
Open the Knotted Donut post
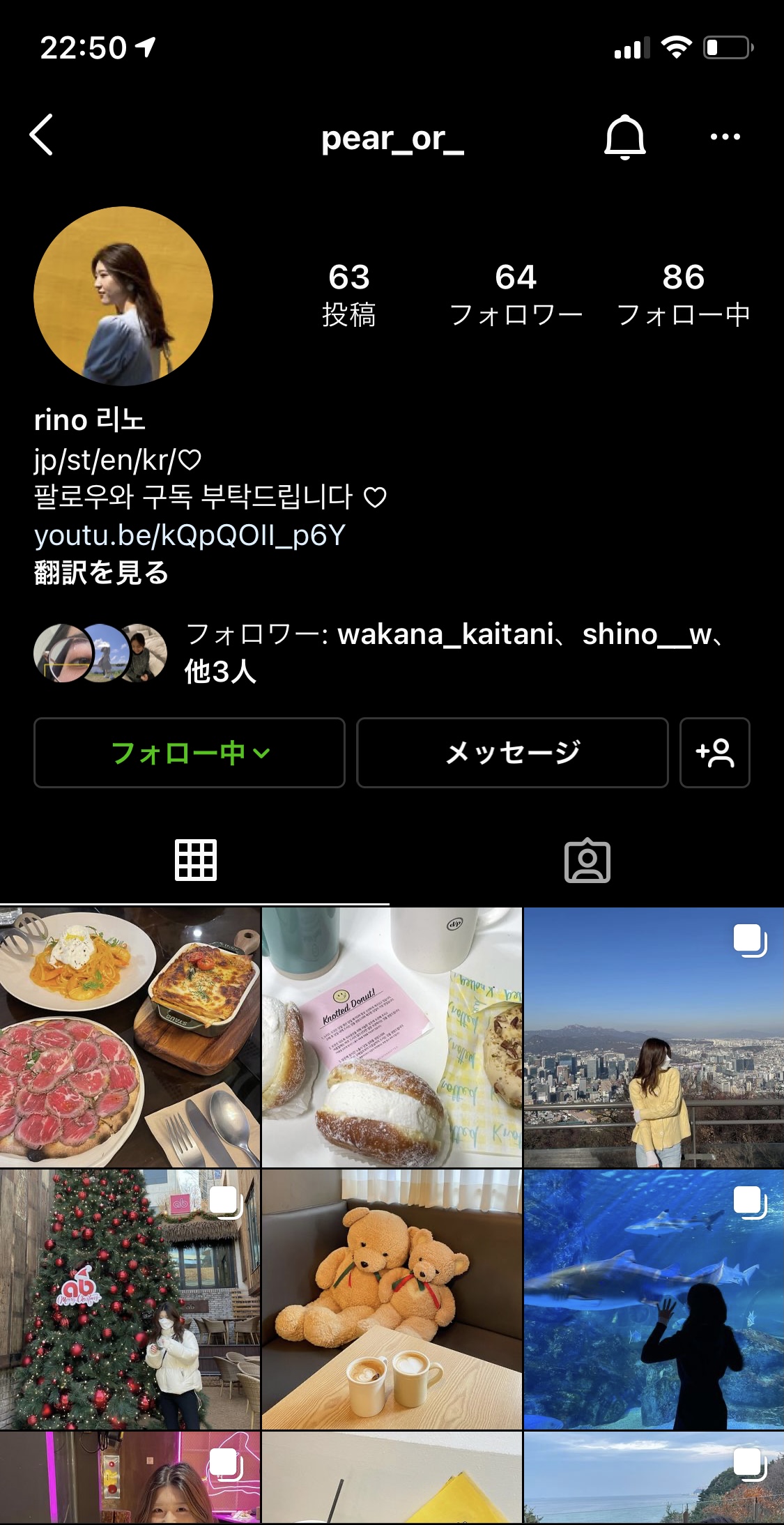point(392,1037)
